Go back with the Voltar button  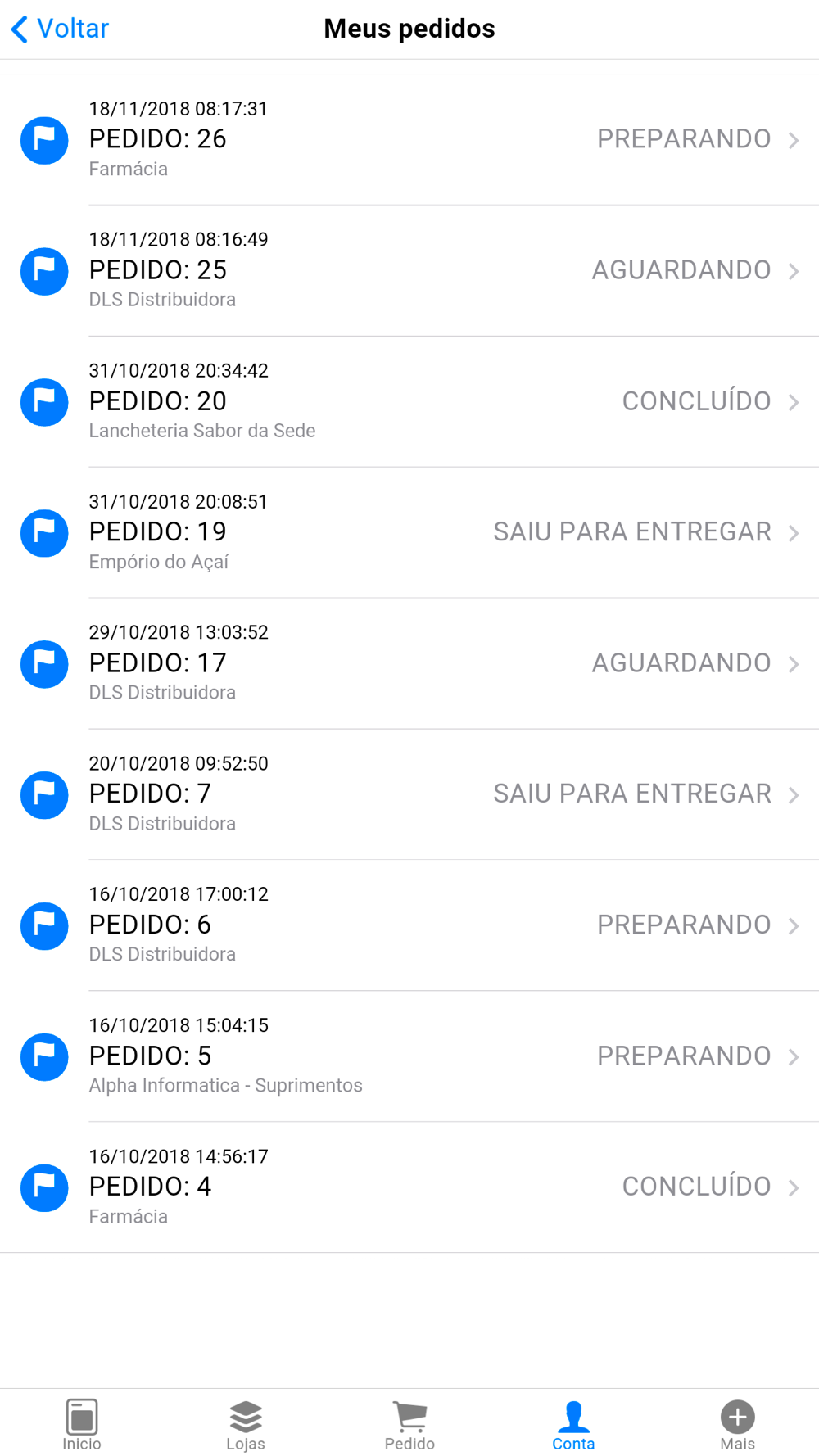(60, 29)
